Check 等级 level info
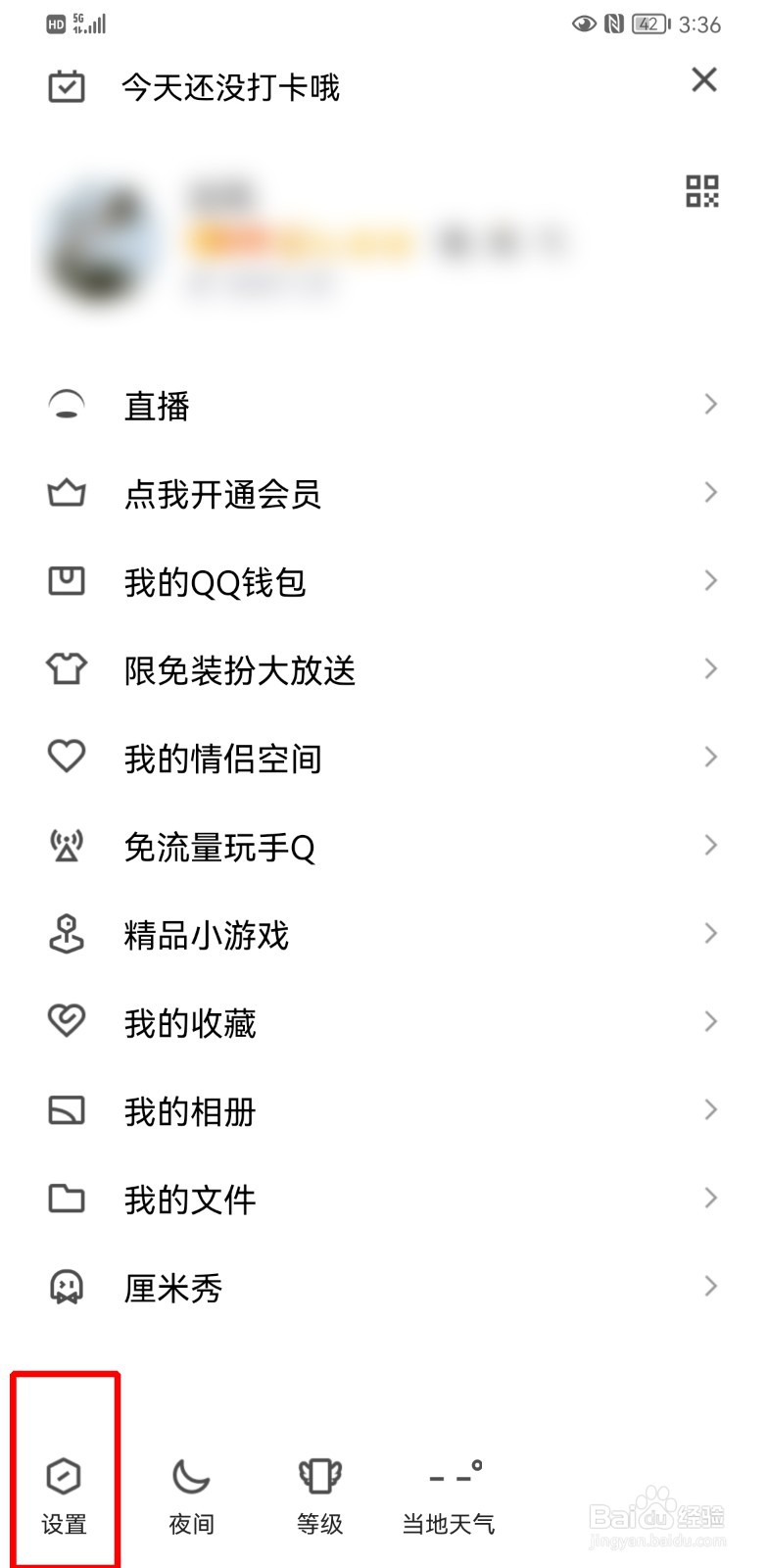This screenshot has width=768, height=1568. [x=320, y=1496]
